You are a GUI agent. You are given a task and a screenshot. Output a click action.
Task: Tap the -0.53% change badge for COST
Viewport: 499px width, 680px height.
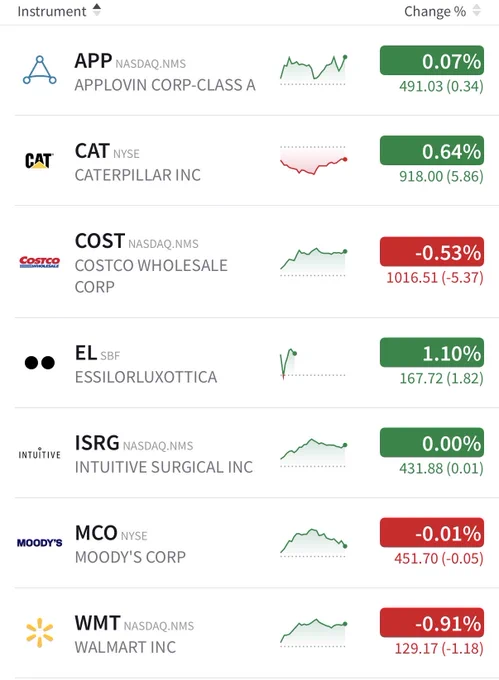click(x=432, y=252)
